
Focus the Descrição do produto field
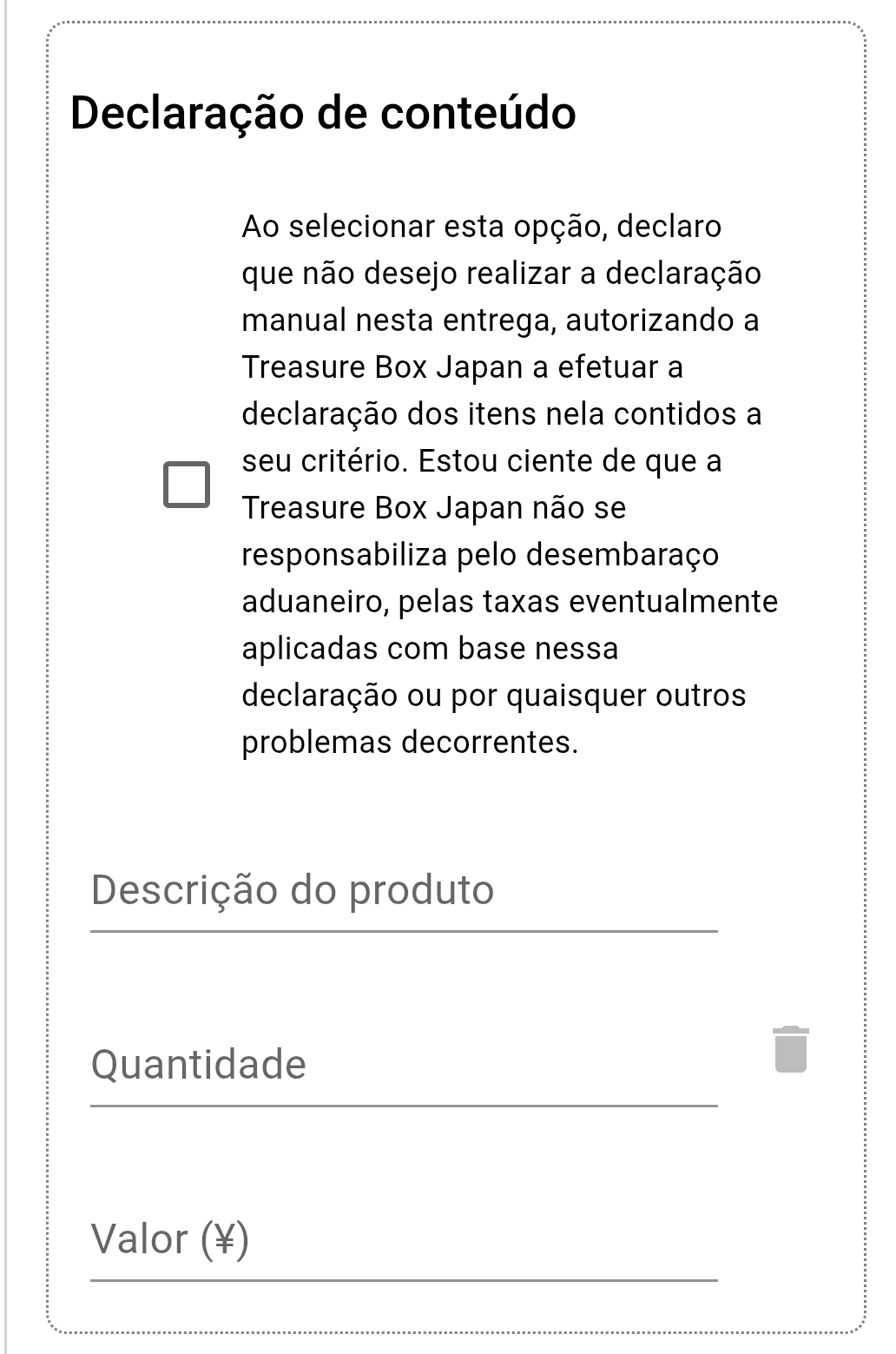(x=404, y=892)
